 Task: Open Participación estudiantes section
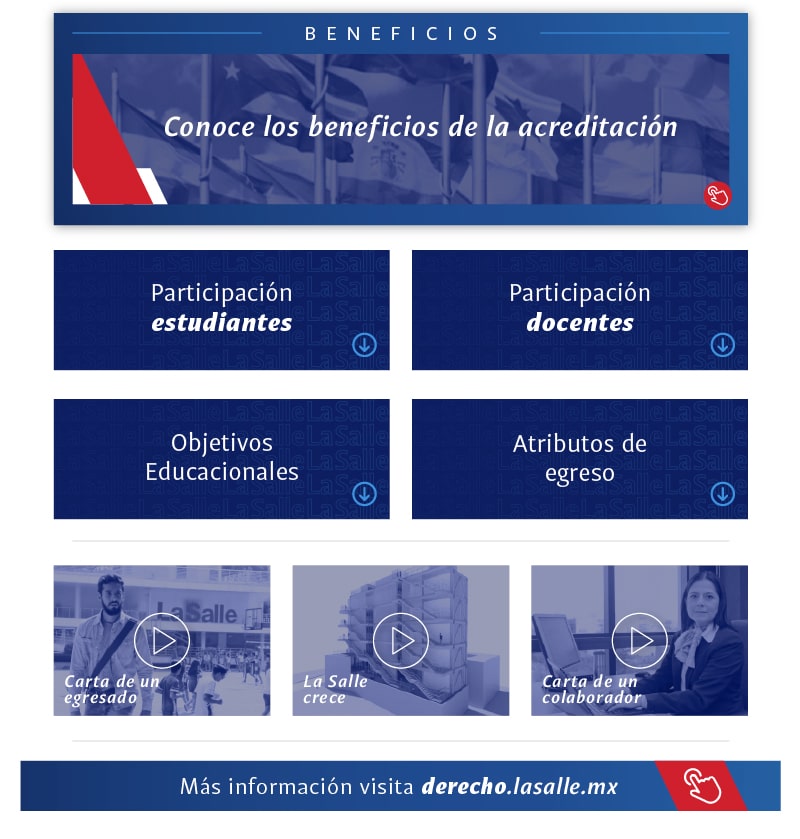pos(221,309)
